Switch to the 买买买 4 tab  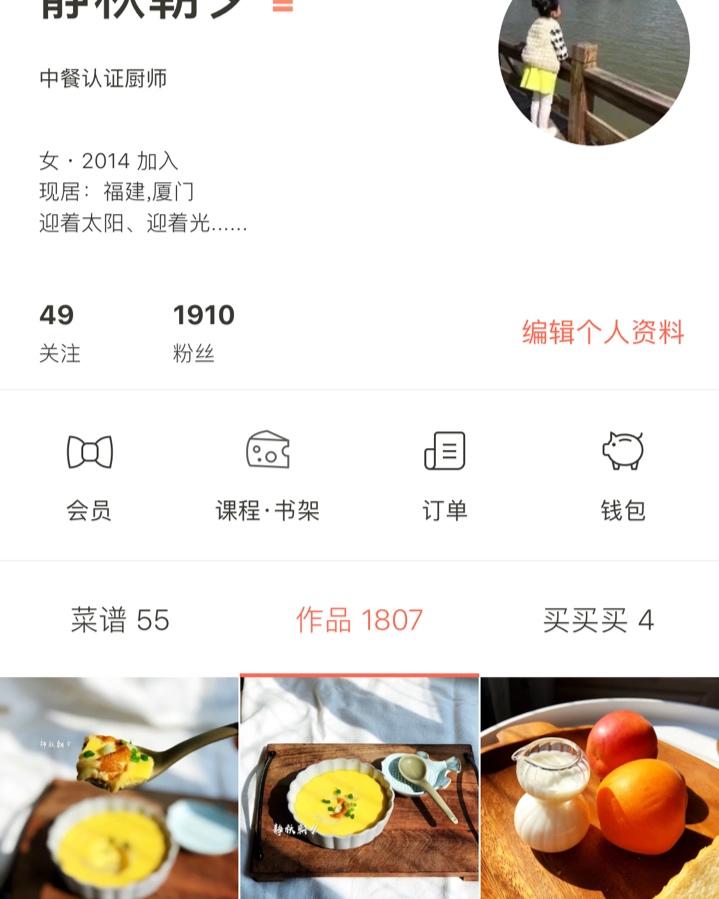tap(598, 620)
